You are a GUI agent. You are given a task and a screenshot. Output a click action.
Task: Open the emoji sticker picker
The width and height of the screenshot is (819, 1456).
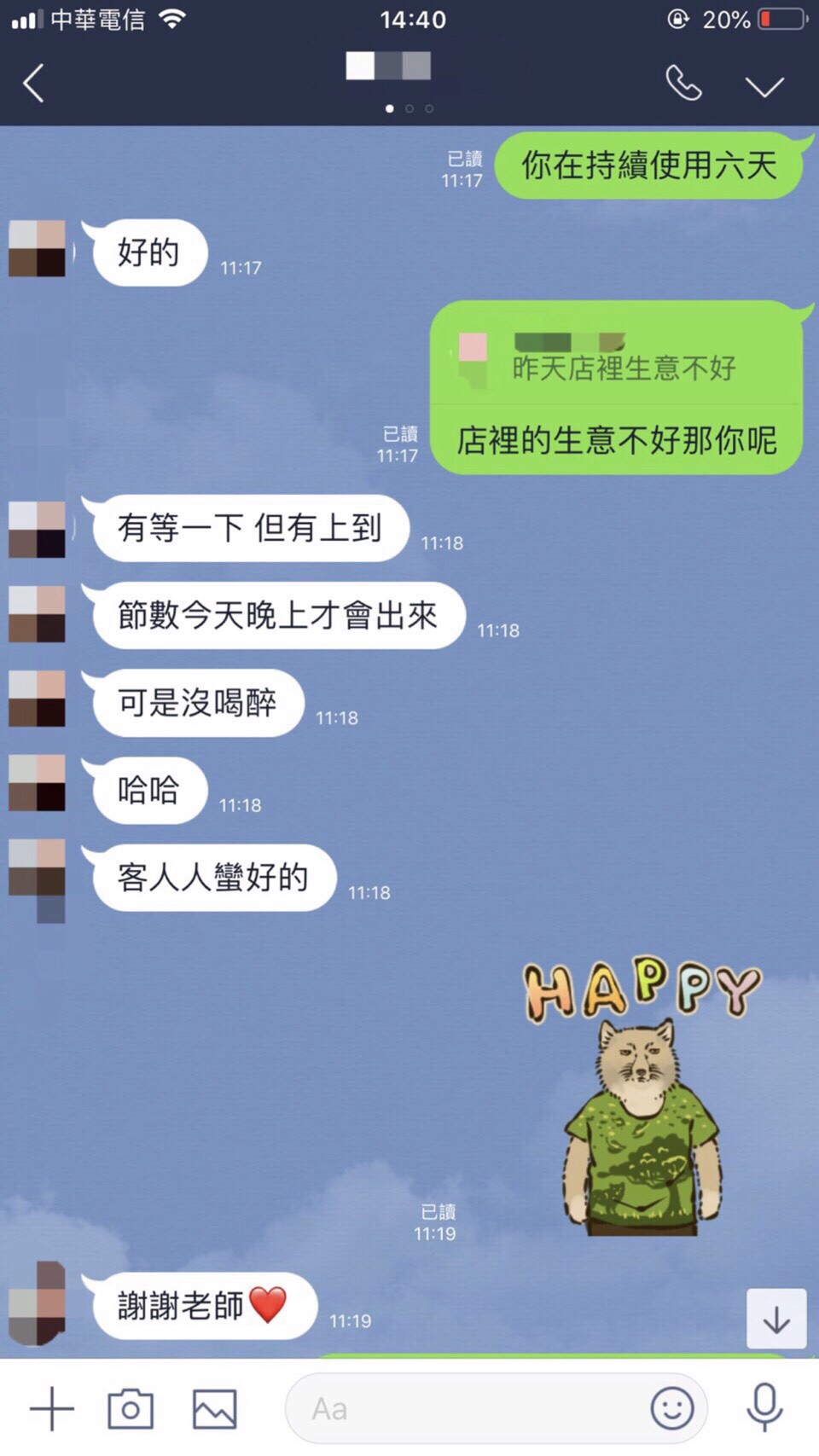(672, 1408)
